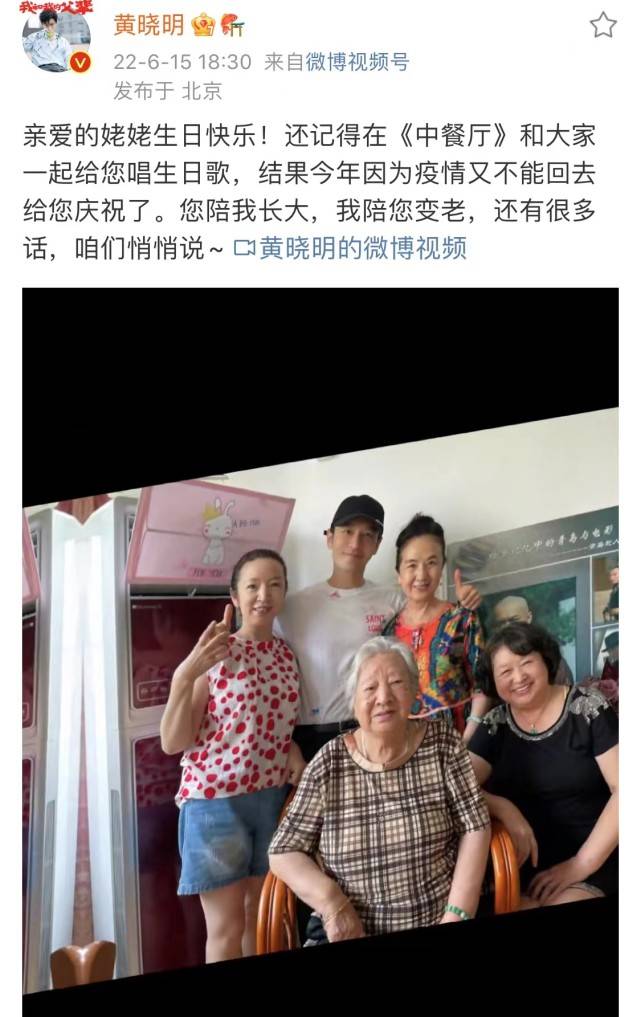Favorite this post with the star icon
Image resolution: width=641 pixels, height=1017 pixels.
click(603, 25)
